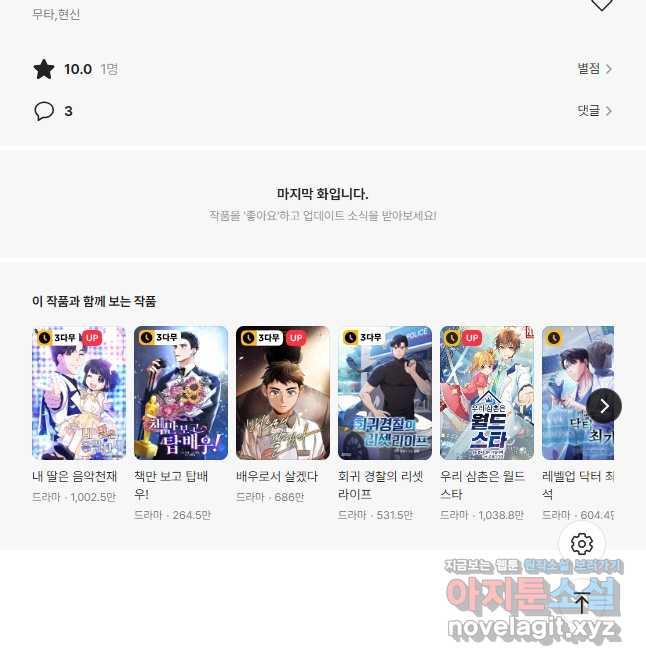Open 회귀 경찰의 리셋 라이프 webtoon
The image size is (646, 666).
tap(385, 393)
